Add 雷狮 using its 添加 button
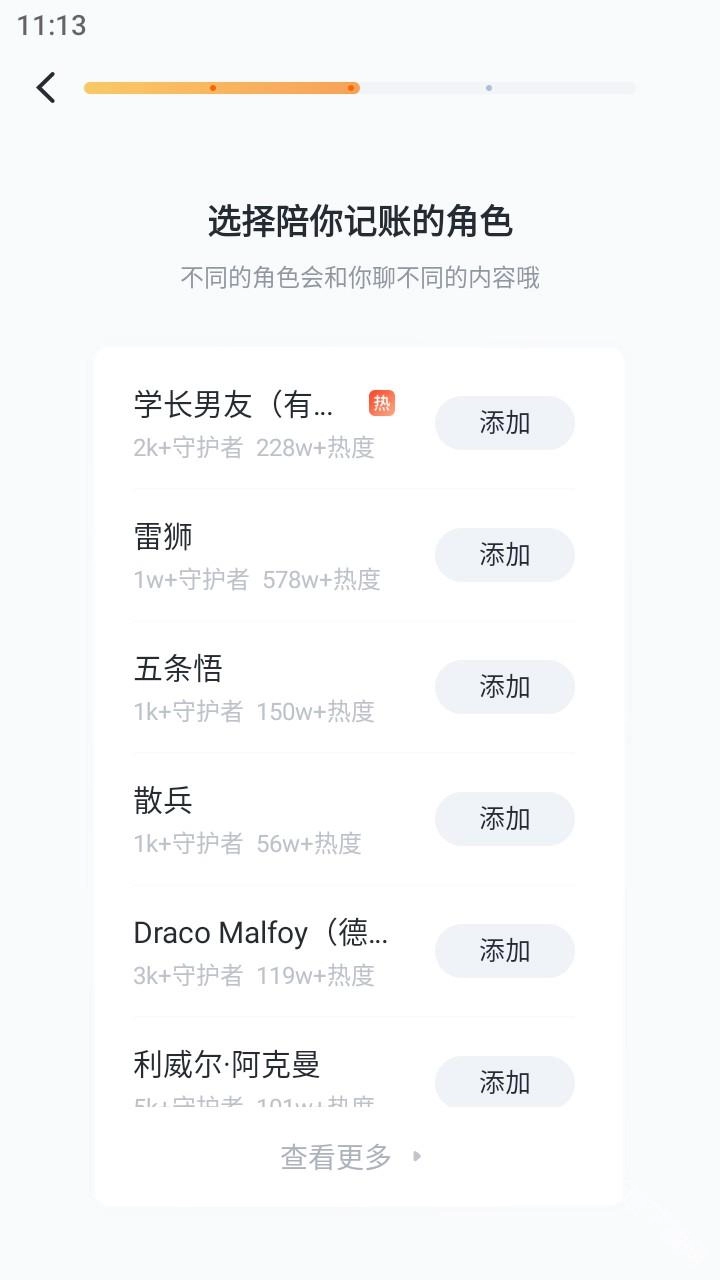 pos(504,555)
